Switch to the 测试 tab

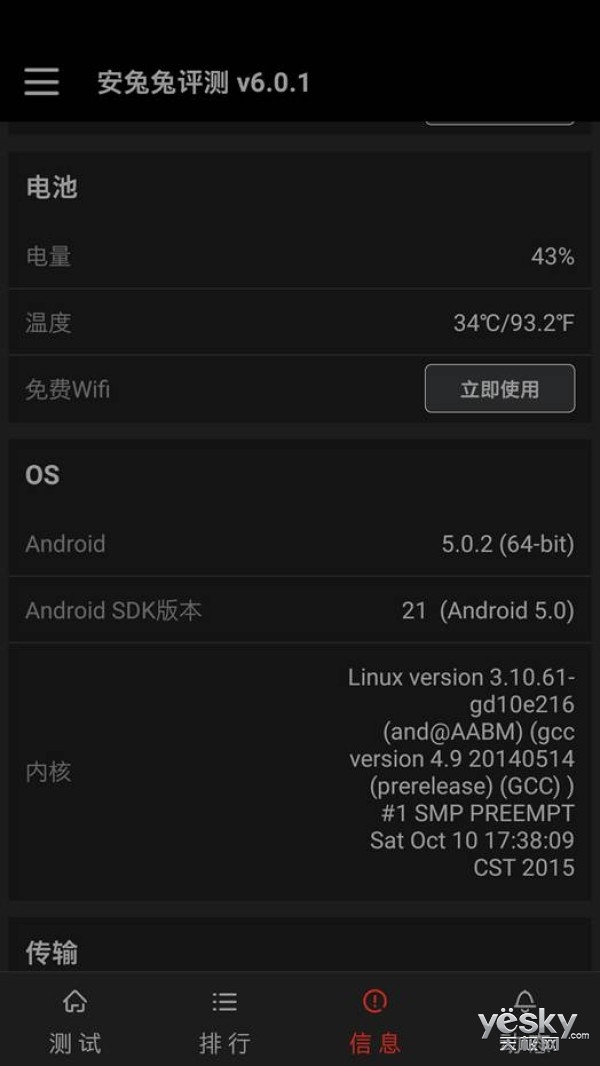point(75,1022)
